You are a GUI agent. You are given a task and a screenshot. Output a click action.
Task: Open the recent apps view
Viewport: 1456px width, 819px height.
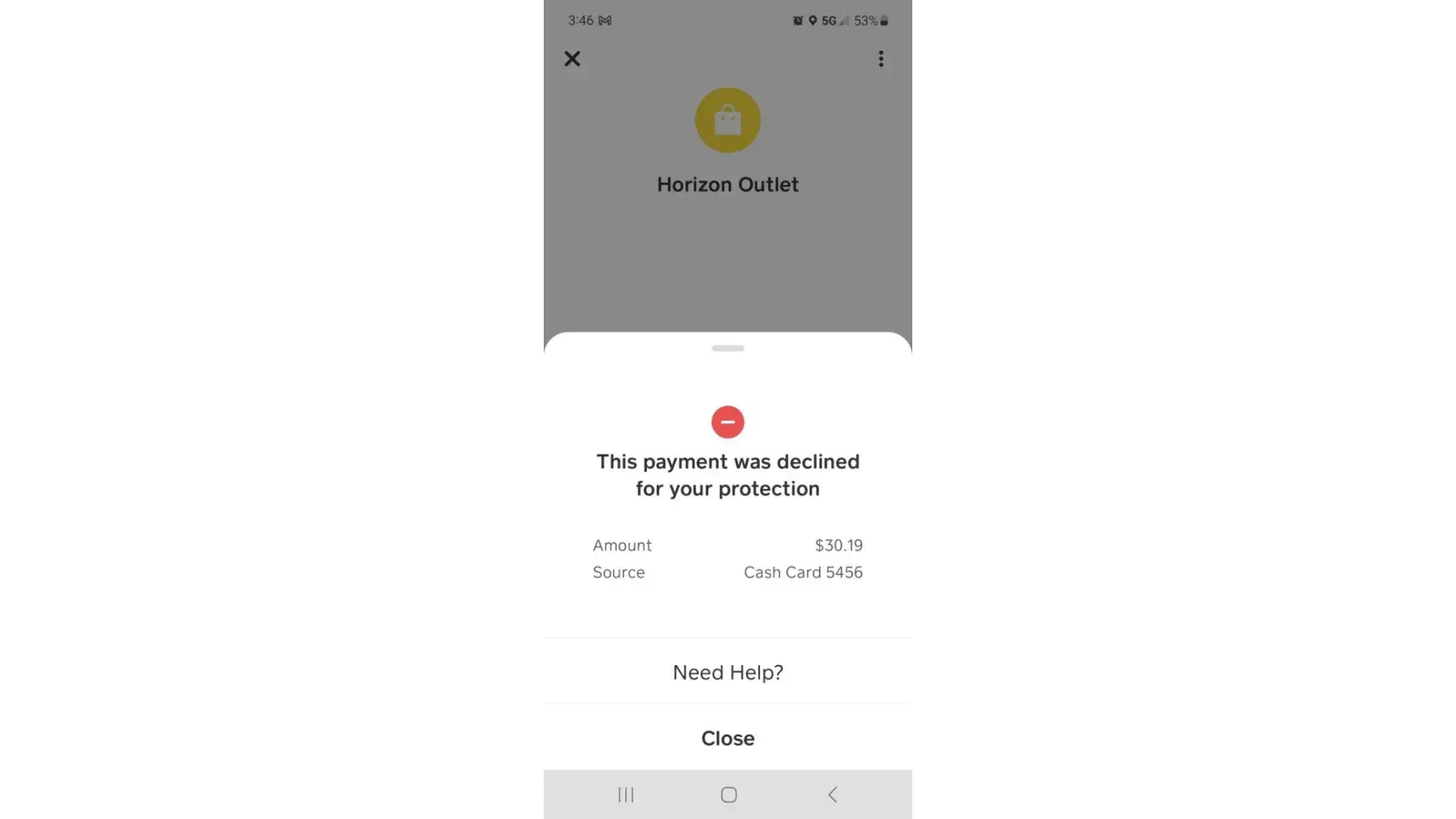tap(626, 794)
